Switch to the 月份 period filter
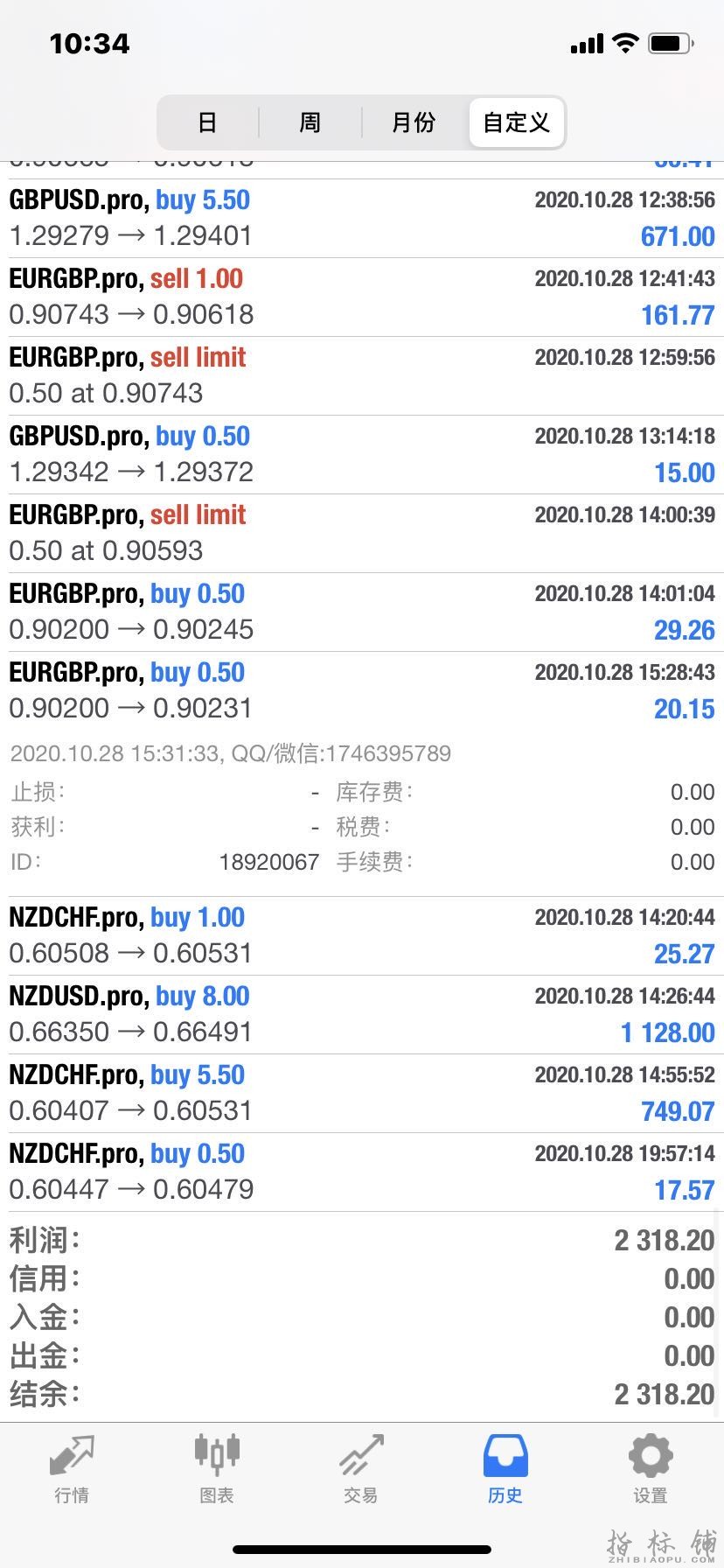 (413, 122)
